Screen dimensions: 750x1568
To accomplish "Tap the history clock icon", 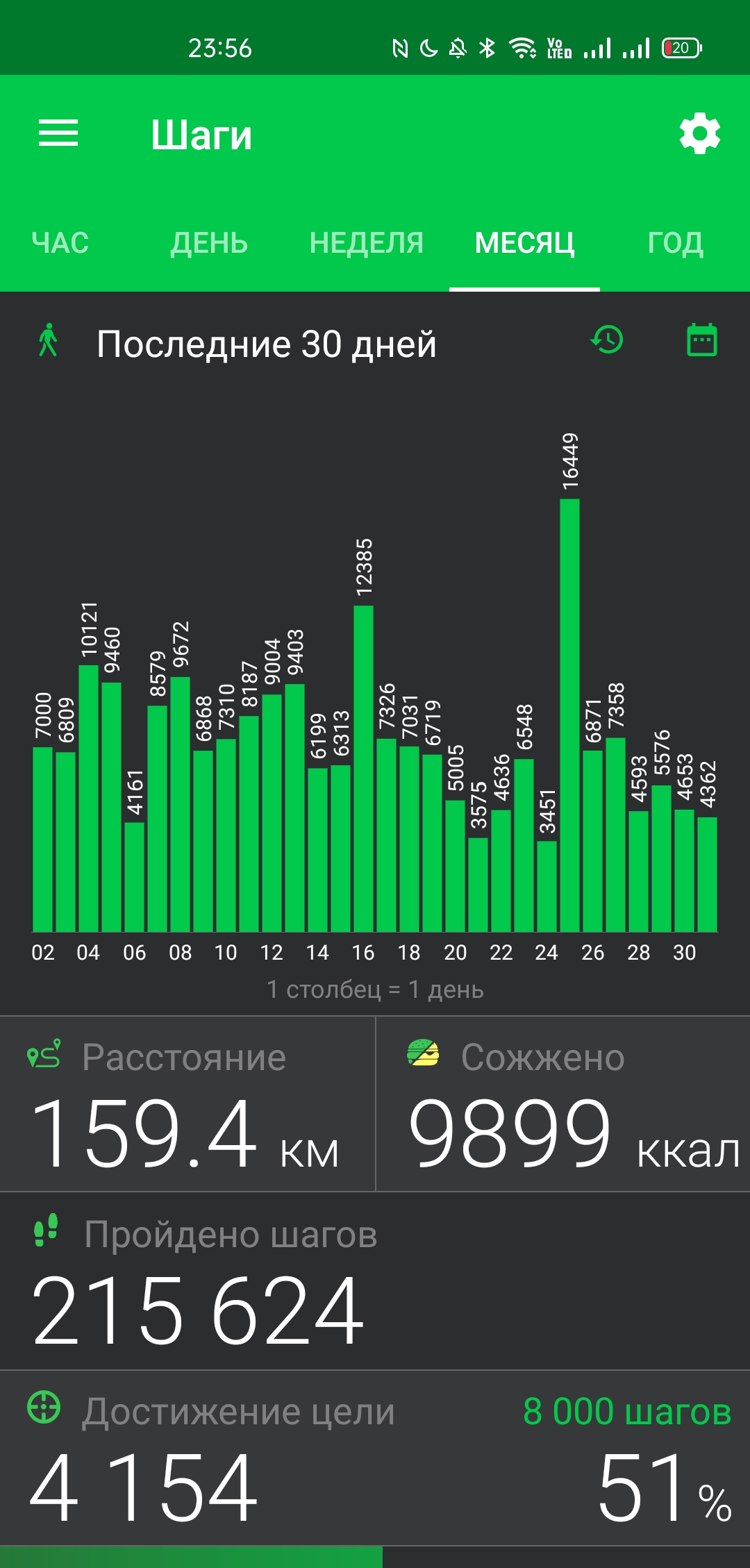I will pyautogui.click(x=608, y=340).
